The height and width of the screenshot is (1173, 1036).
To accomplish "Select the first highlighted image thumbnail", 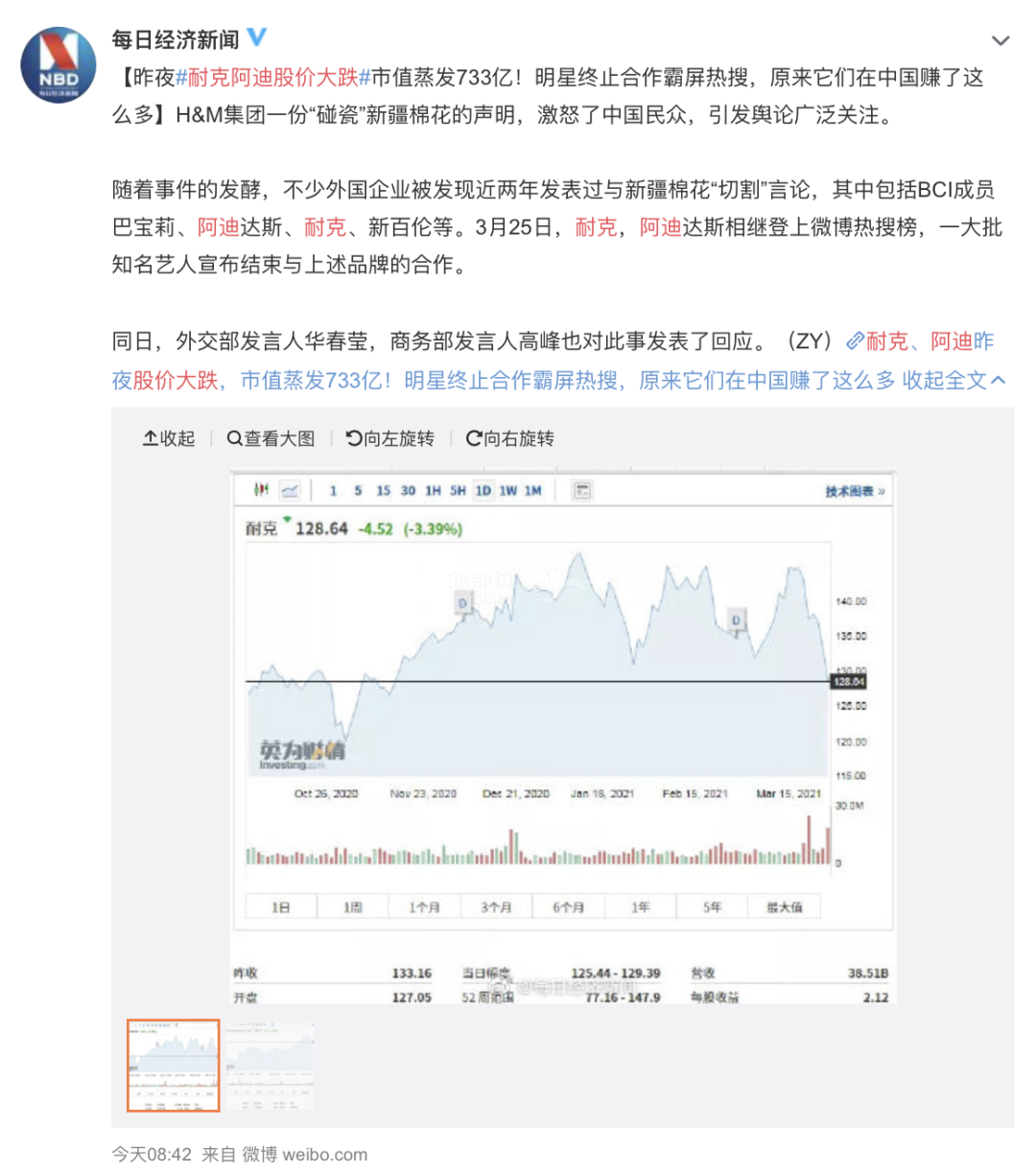I will click(174, 1065).
